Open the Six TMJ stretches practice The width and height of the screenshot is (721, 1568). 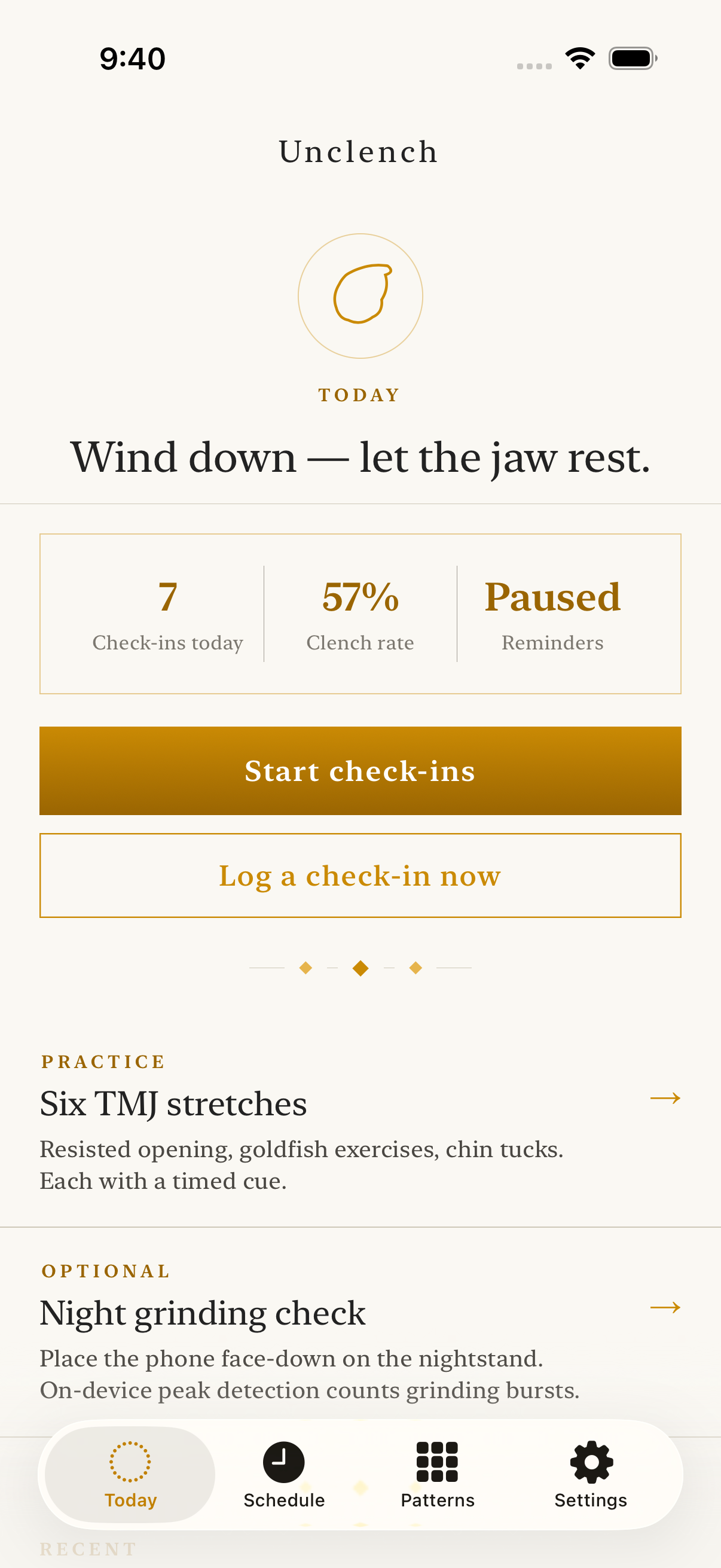(x=360, y=1123)
